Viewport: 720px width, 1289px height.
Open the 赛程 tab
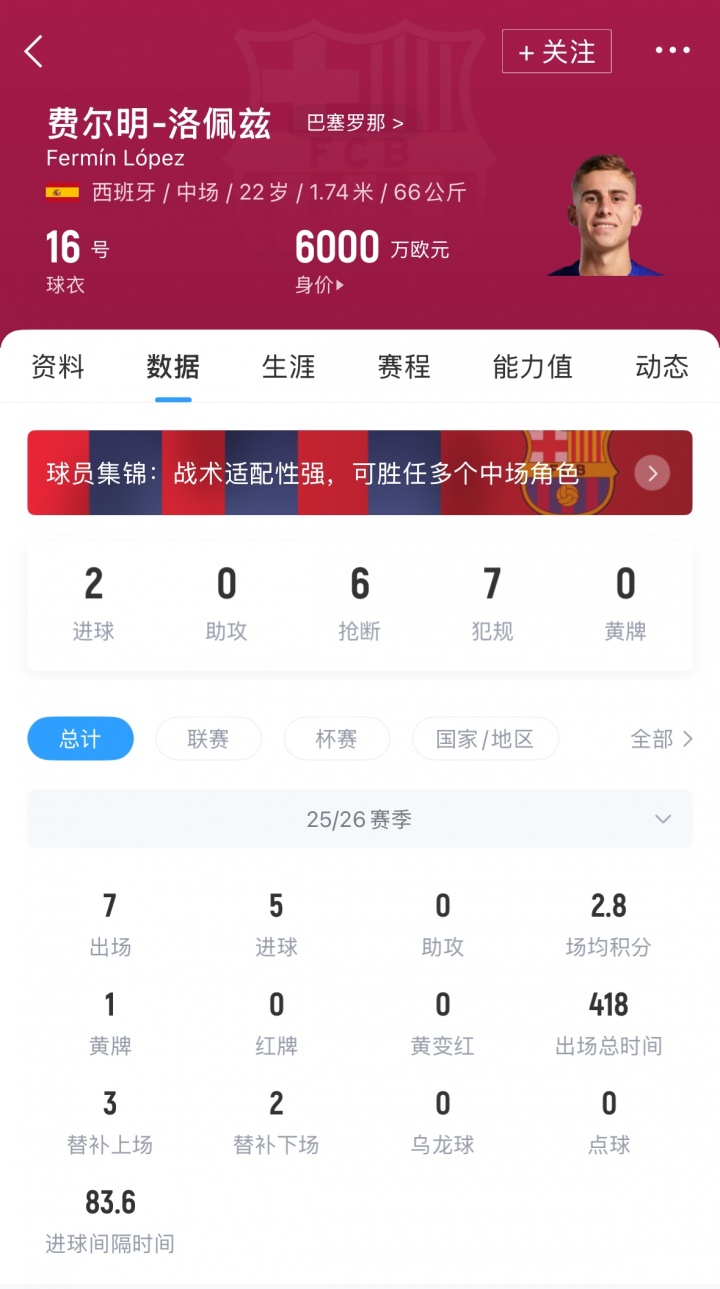point(404,367)
